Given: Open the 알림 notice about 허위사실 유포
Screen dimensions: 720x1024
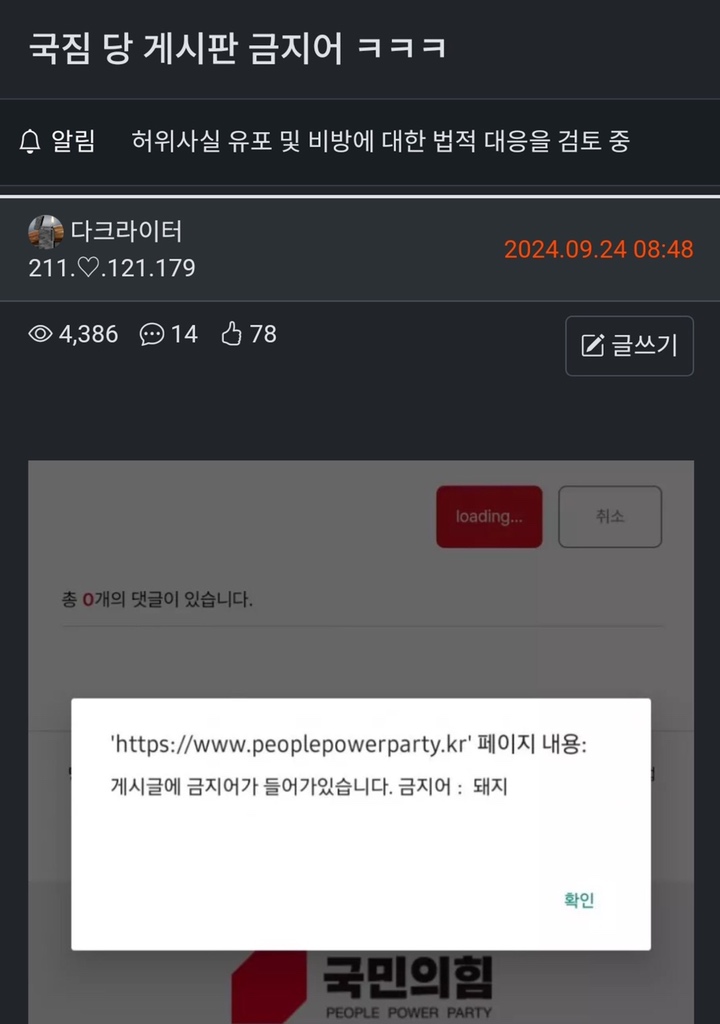Looking at the screenshot, I should point(380,141).
